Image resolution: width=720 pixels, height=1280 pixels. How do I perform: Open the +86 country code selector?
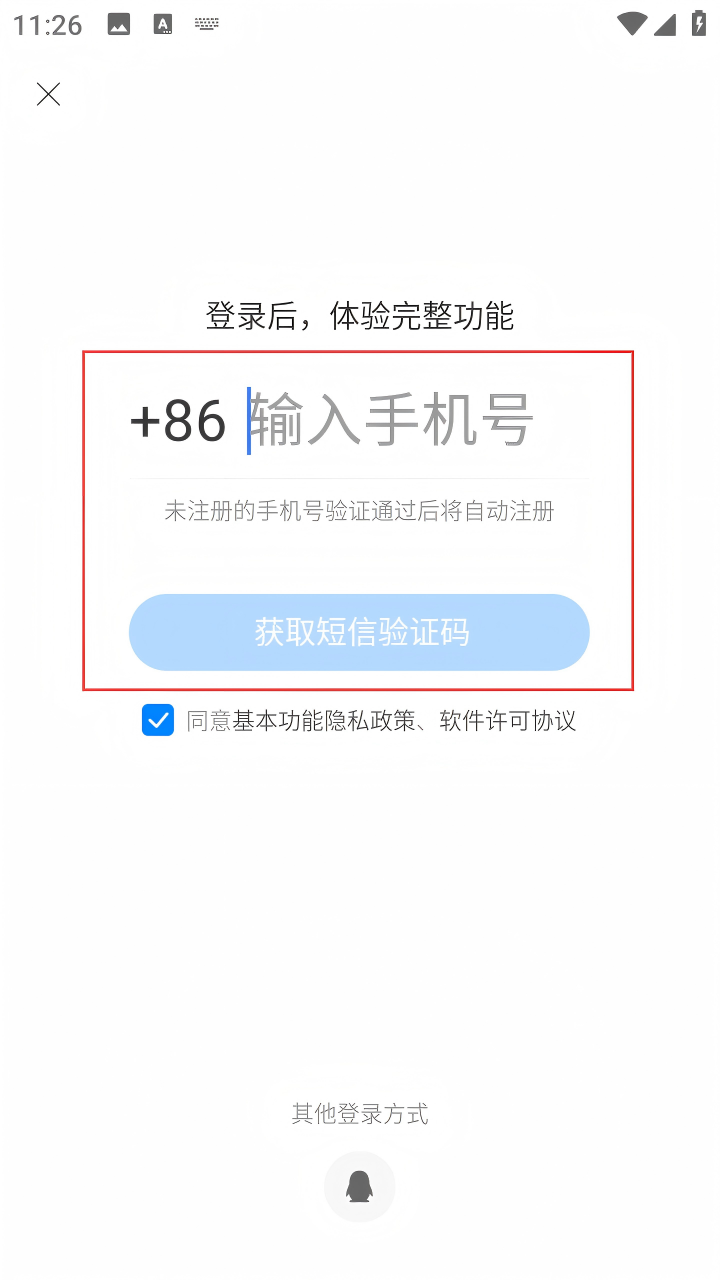[x=178, y=421]
